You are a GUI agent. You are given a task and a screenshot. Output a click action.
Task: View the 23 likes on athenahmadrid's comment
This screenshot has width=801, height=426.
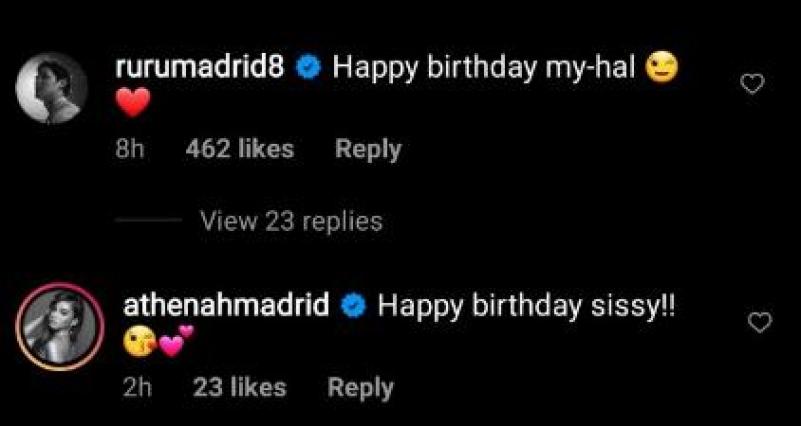click(x=239, y=387)
